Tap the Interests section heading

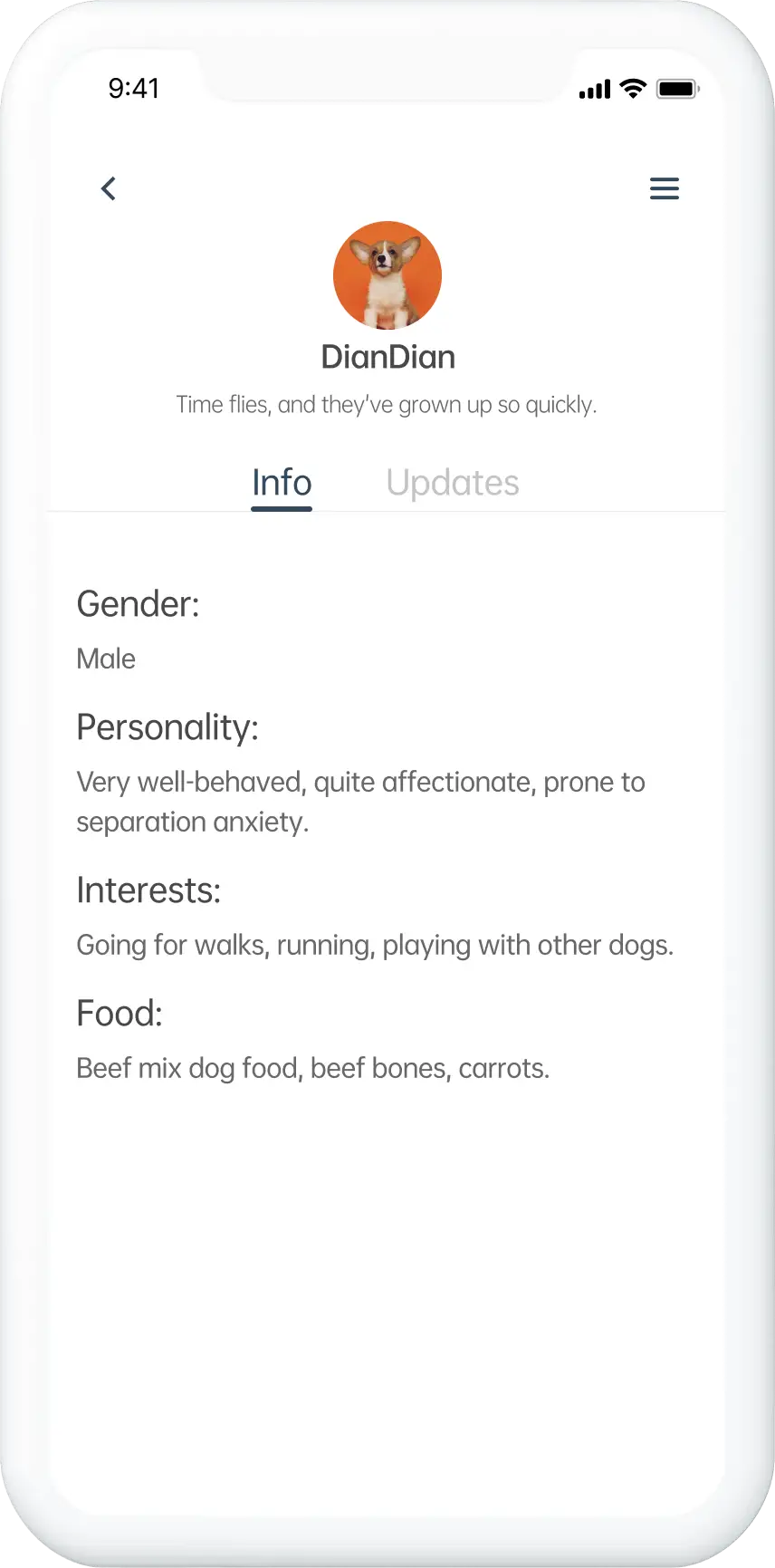pyautogui.click(x=148, y=890)
